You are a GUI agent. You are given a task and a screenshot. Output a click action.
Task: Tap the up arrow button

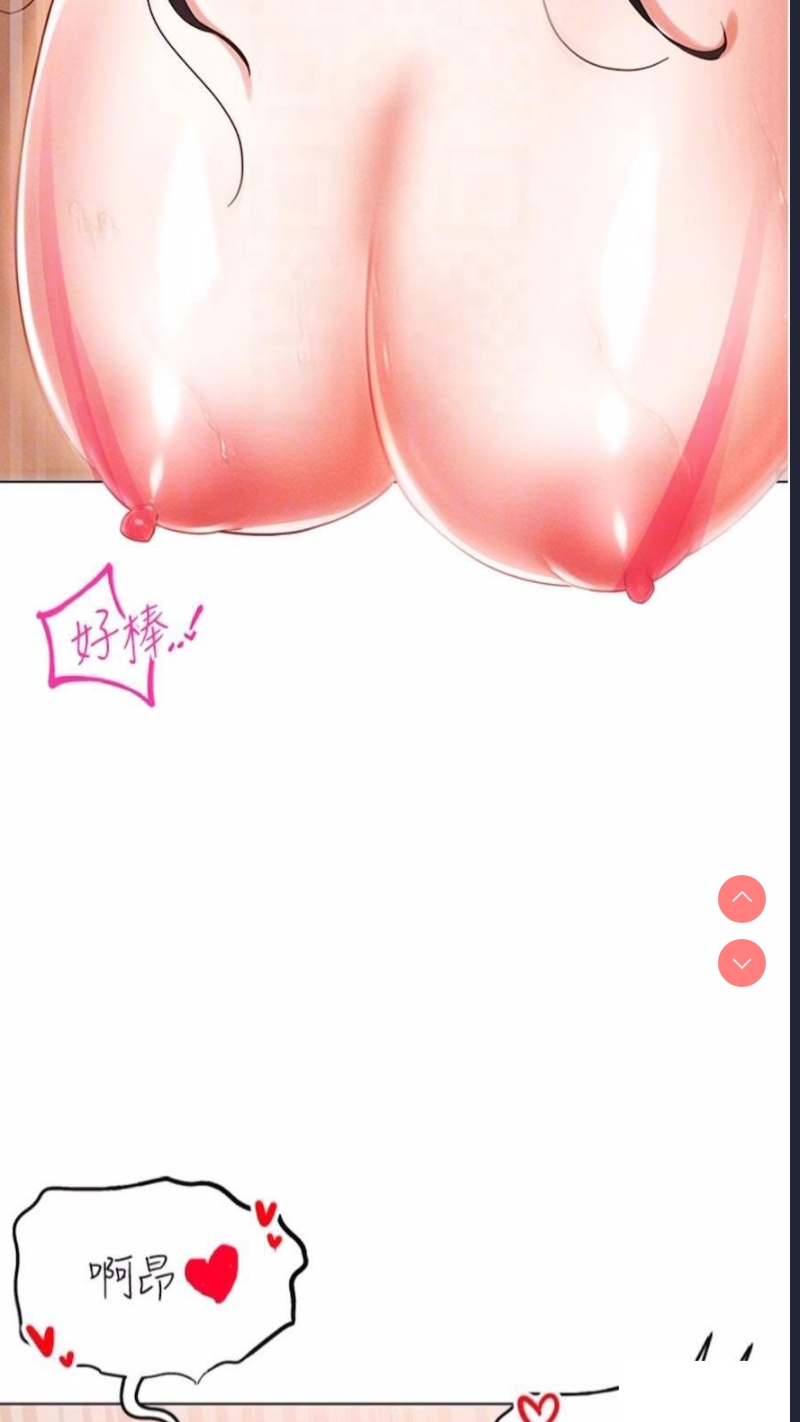point(742,899)
